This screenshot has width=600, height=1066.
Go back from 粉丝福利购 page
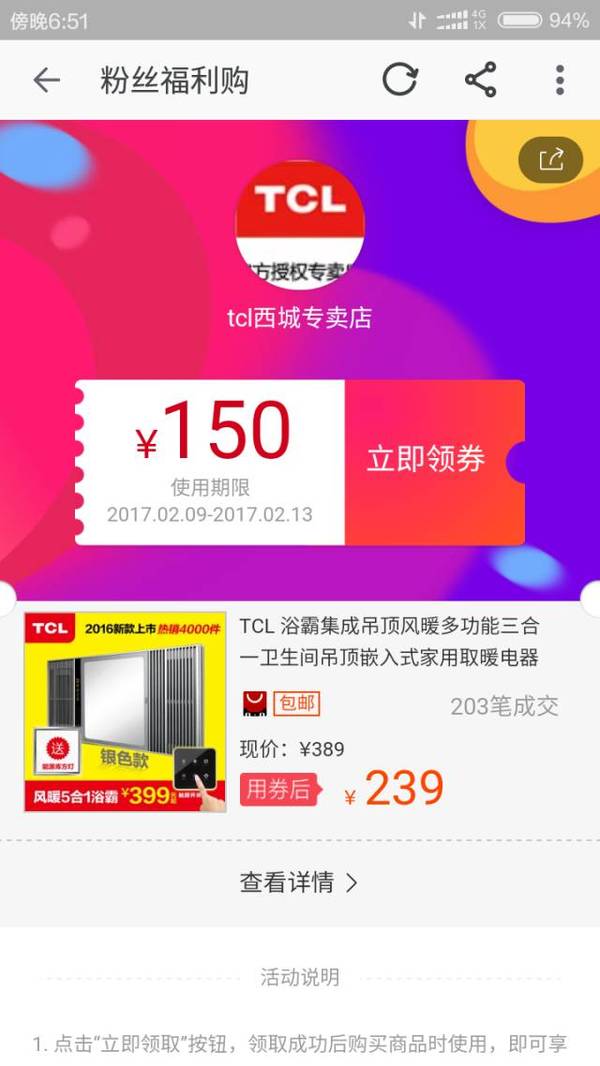pyautogui.click(x=46, y=80)
